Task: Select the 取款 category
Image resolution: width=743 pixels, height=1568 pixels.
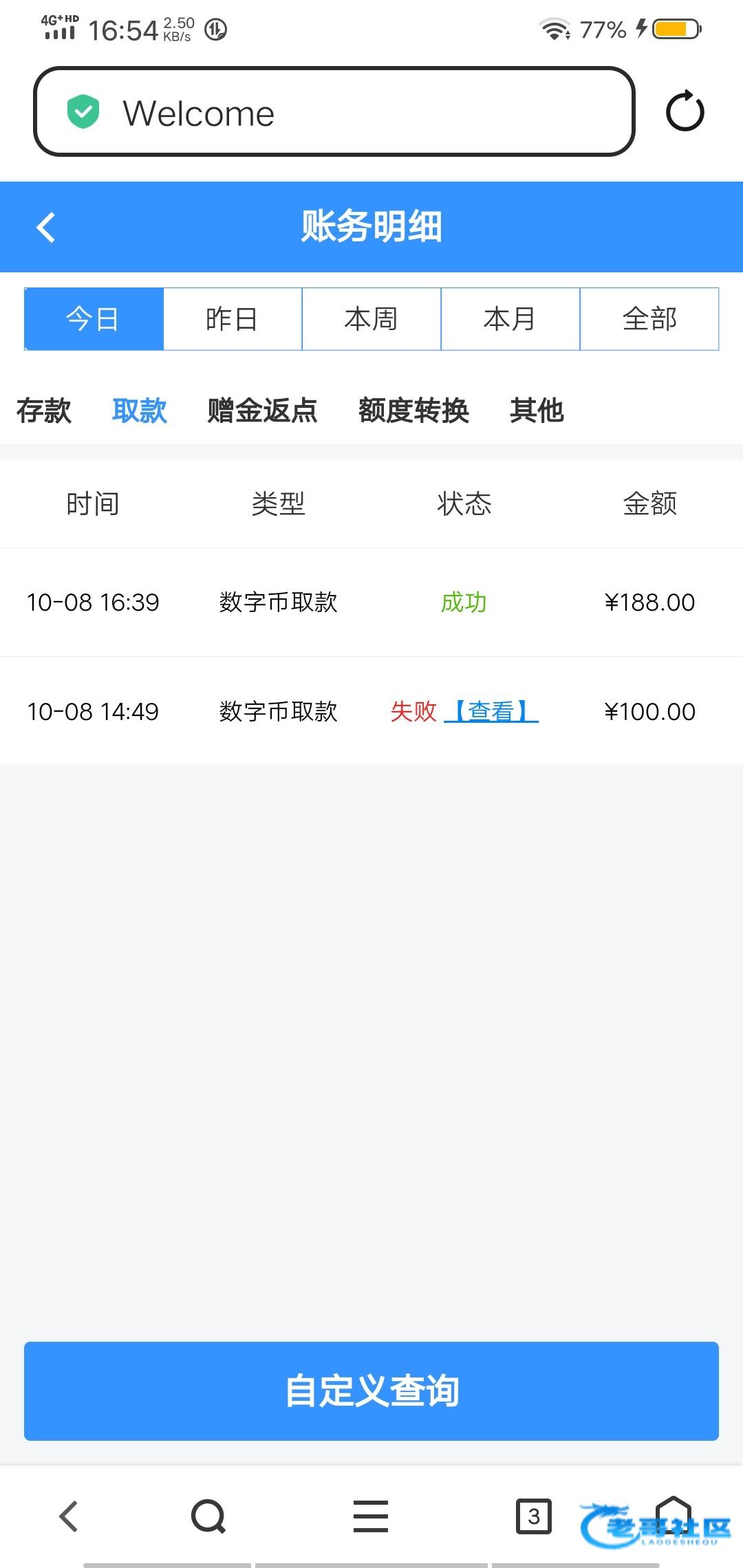Action: point(140,411)
